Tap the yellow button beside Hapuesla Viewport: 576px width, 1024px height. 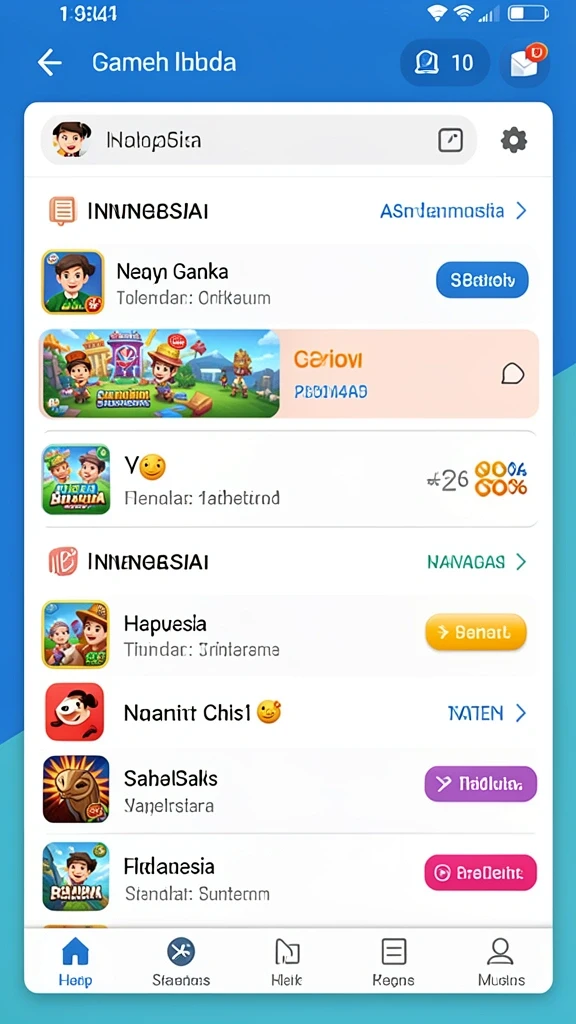tap(475, 632)
